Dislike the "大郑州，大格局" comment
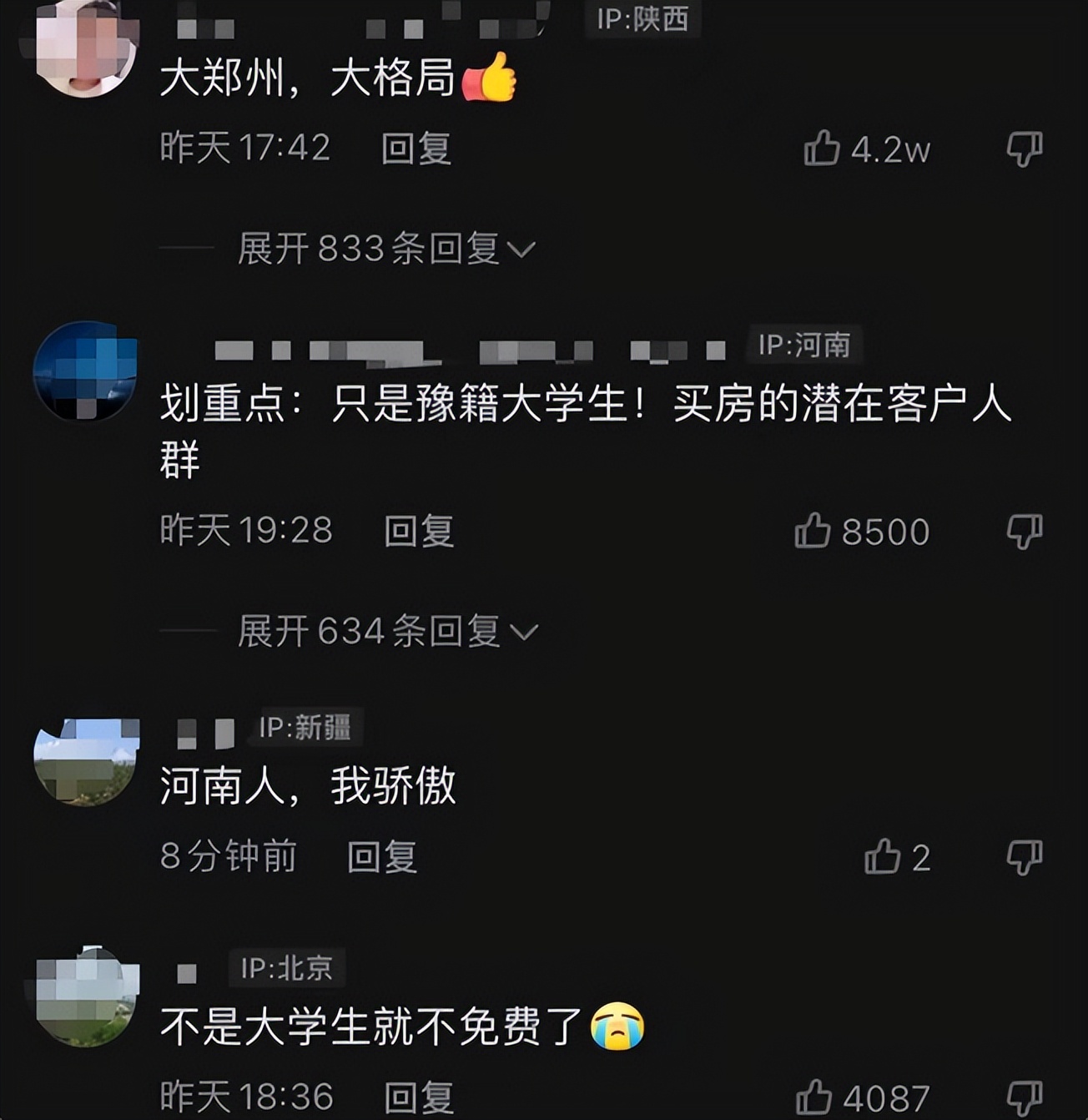The image size is (1088, 1120). (1025, 150)
